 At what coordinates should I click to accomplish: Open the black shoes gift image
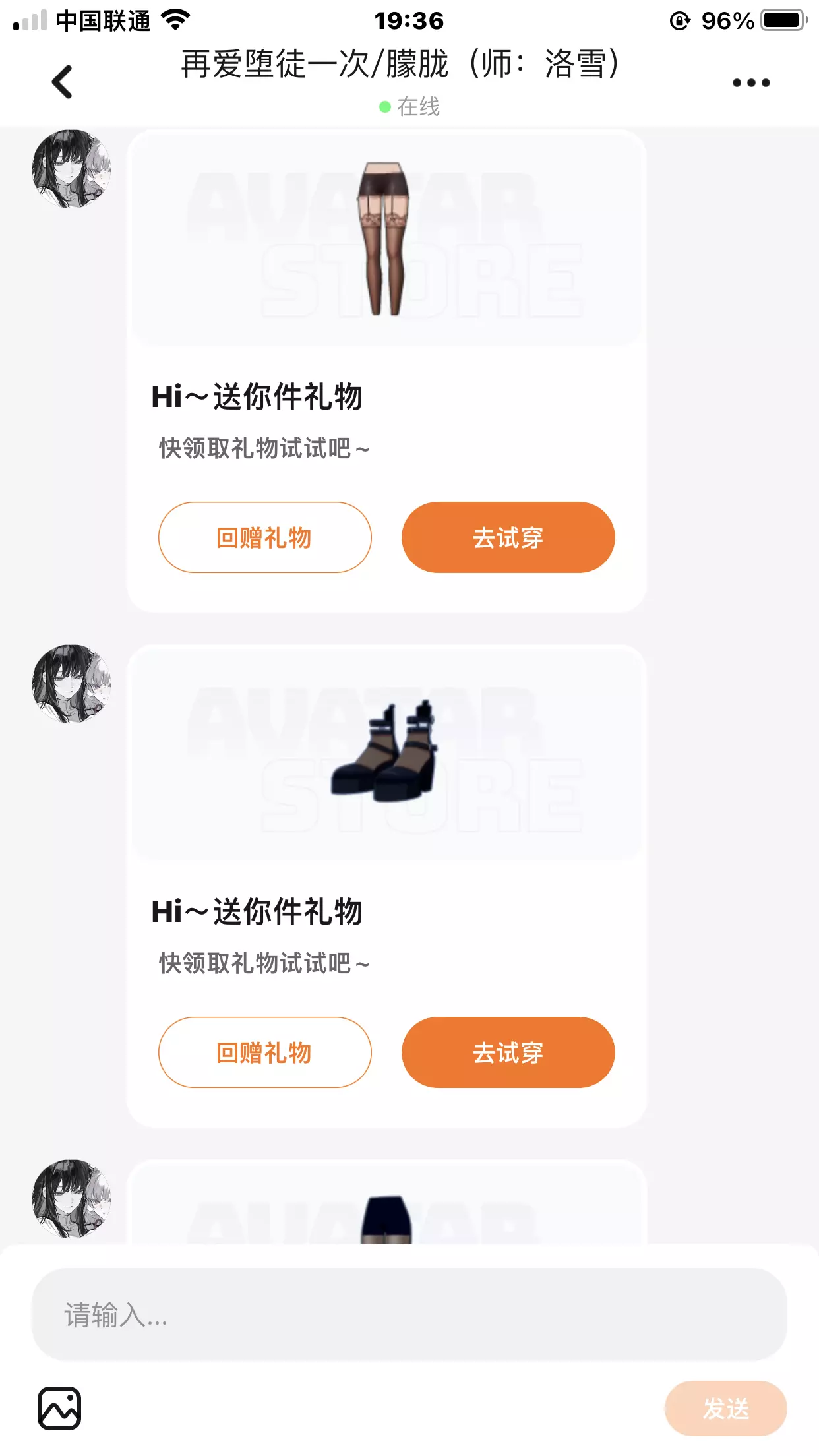[x=386, y=753]
